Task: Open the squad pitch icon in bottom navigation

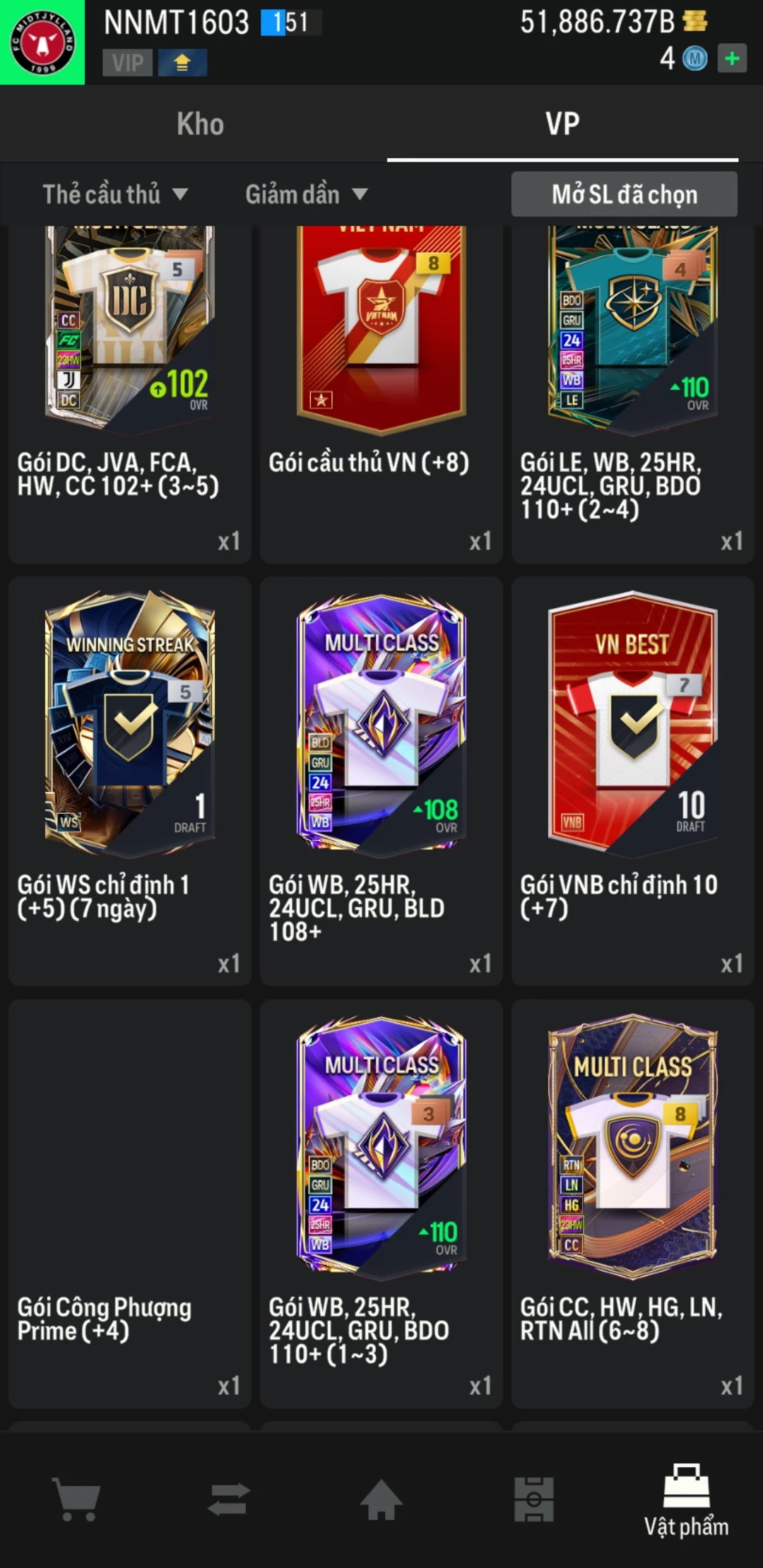Action: pos(534,1500)
